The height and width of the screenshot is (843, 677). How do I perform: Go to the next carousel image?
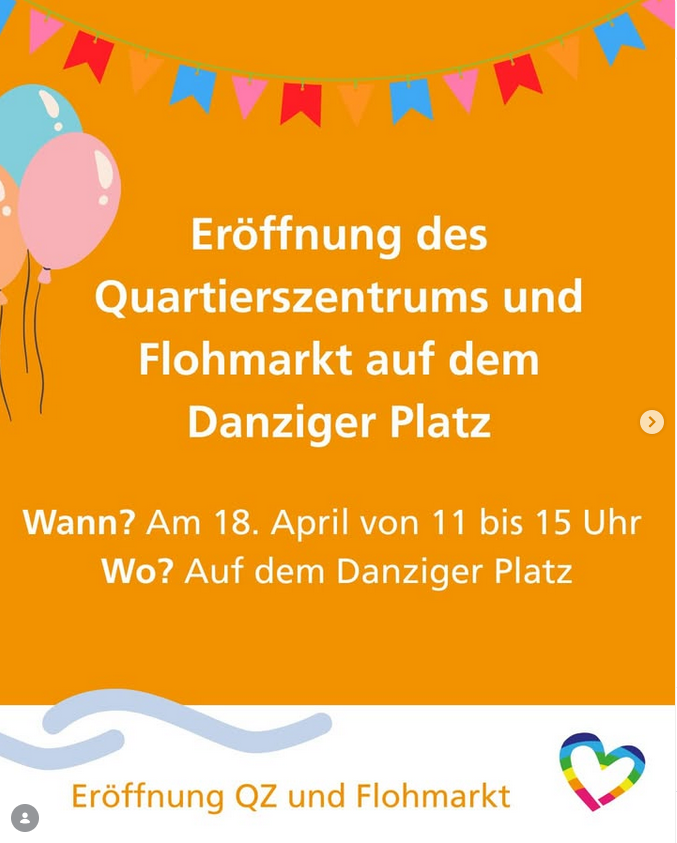(x=651, y=422)
